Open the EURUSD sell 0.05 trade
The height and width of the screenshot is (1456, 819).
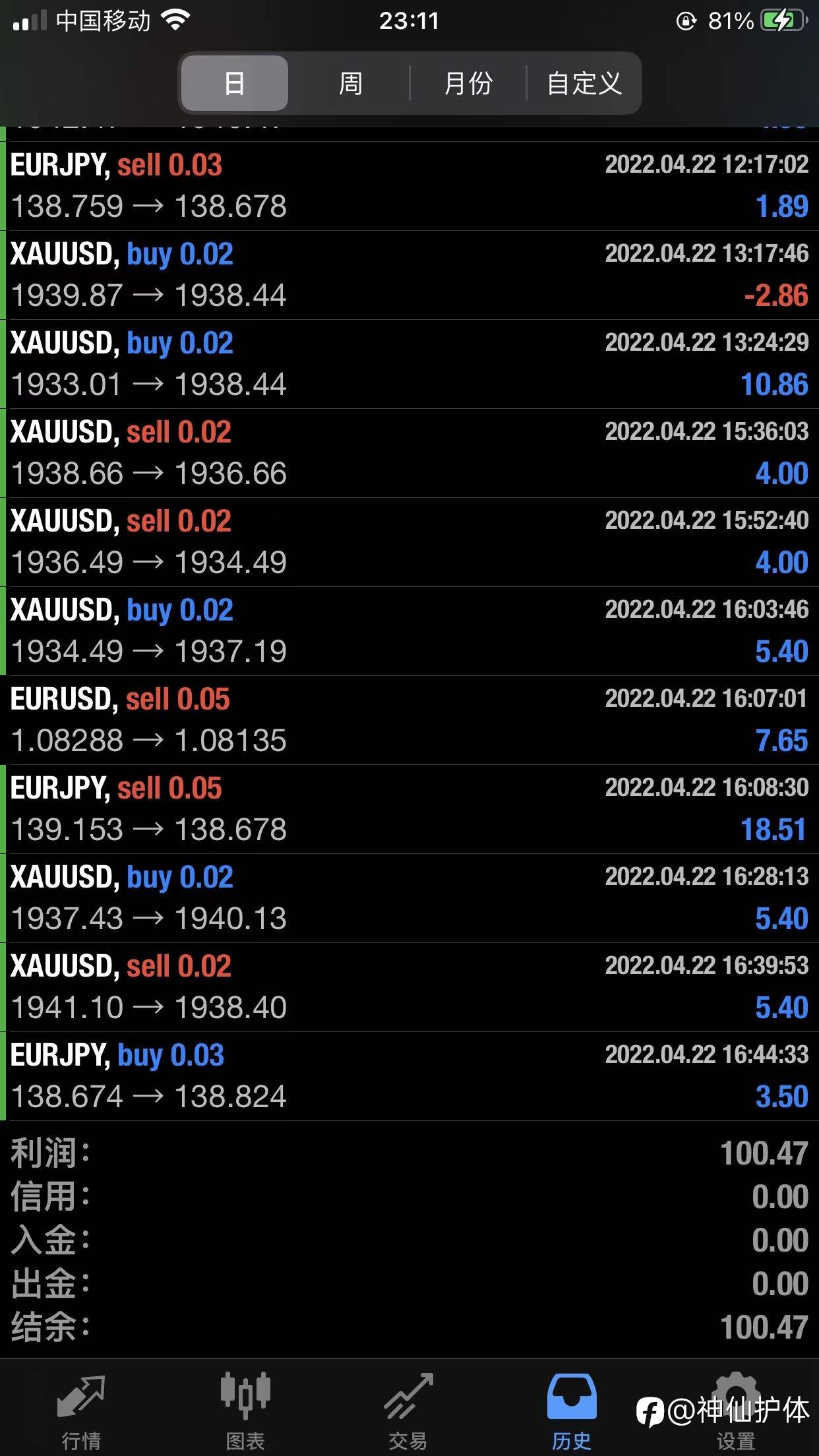(x=409, y=720)
